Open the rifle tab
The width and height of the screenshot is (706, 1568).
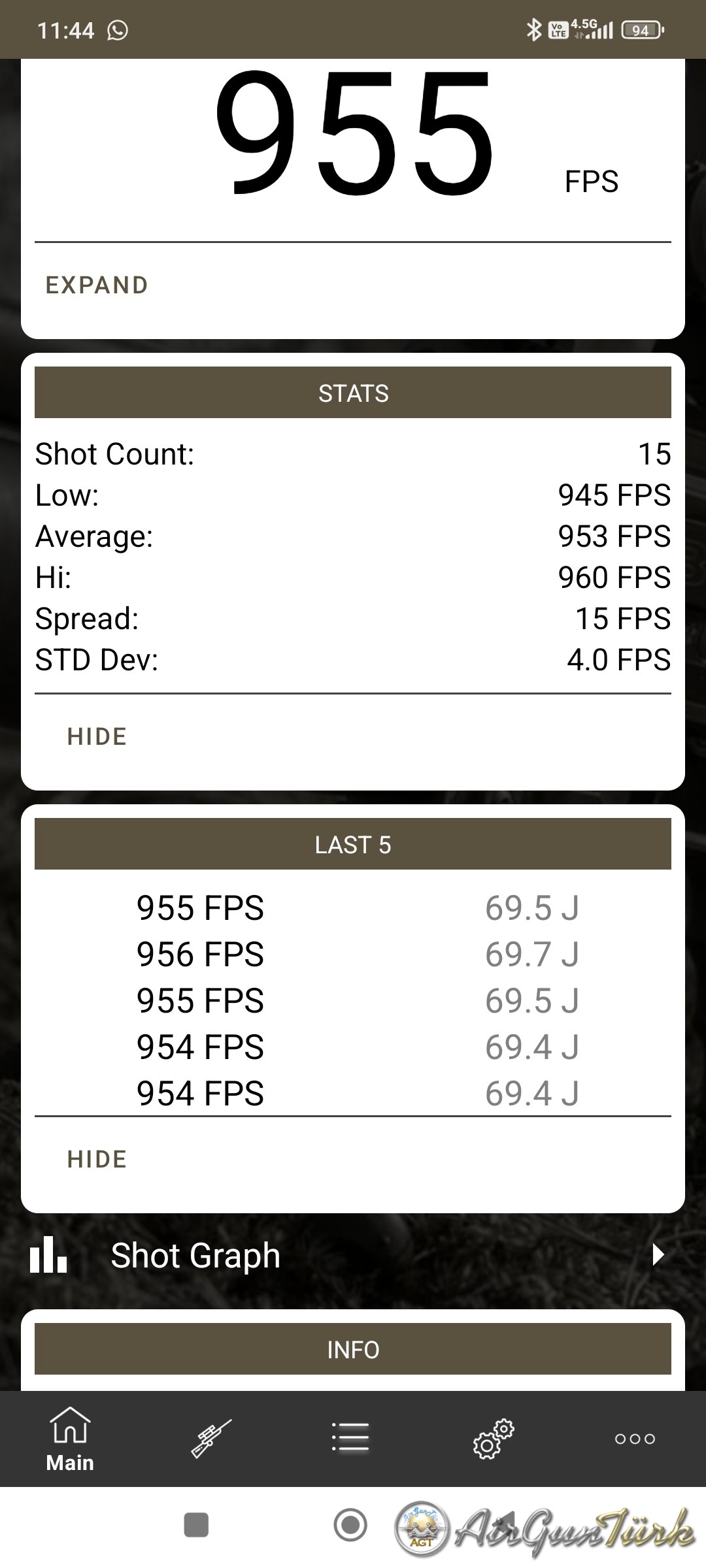pyautogui.click(x=211, y=1439)
